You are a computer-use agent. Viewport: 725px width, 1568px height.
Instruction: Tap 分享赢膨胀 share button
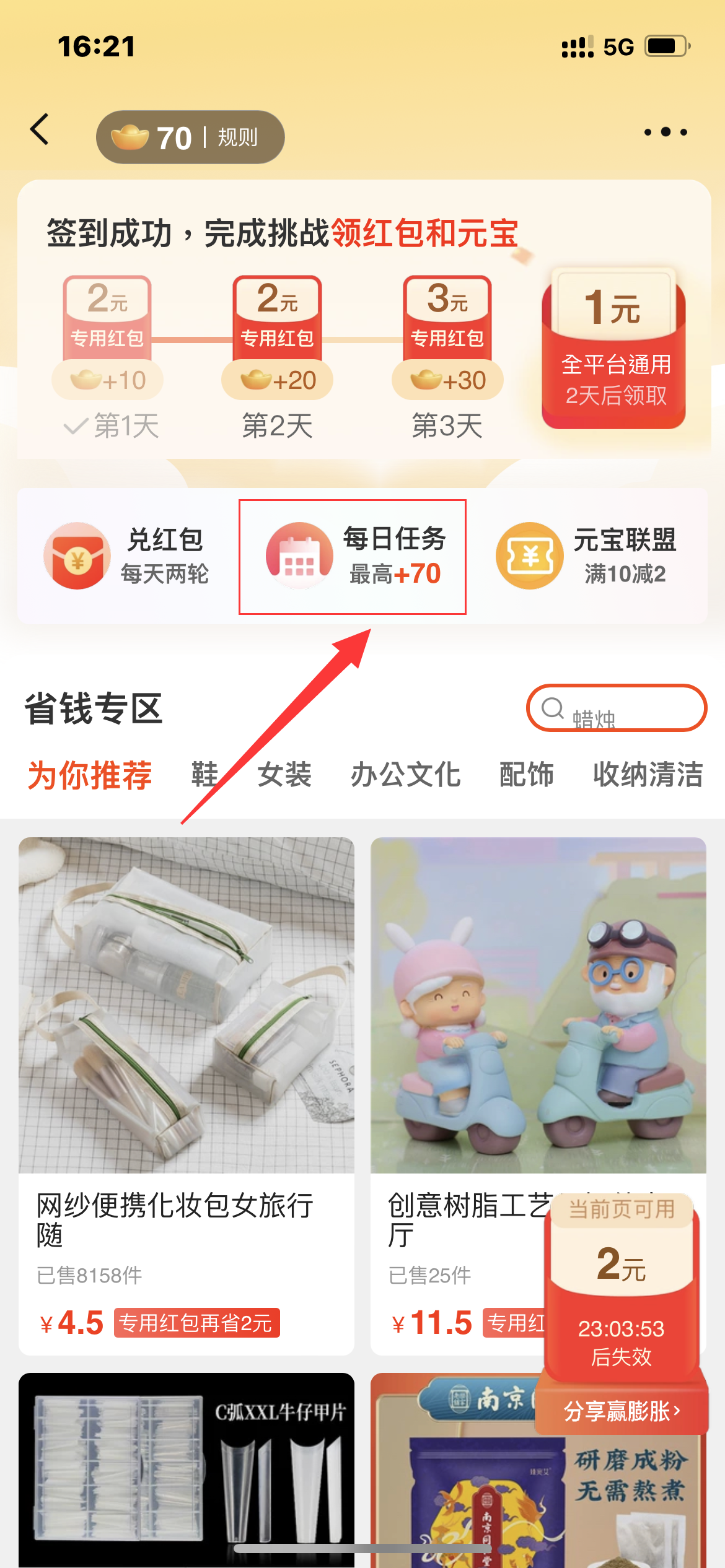pos(622,1411)
